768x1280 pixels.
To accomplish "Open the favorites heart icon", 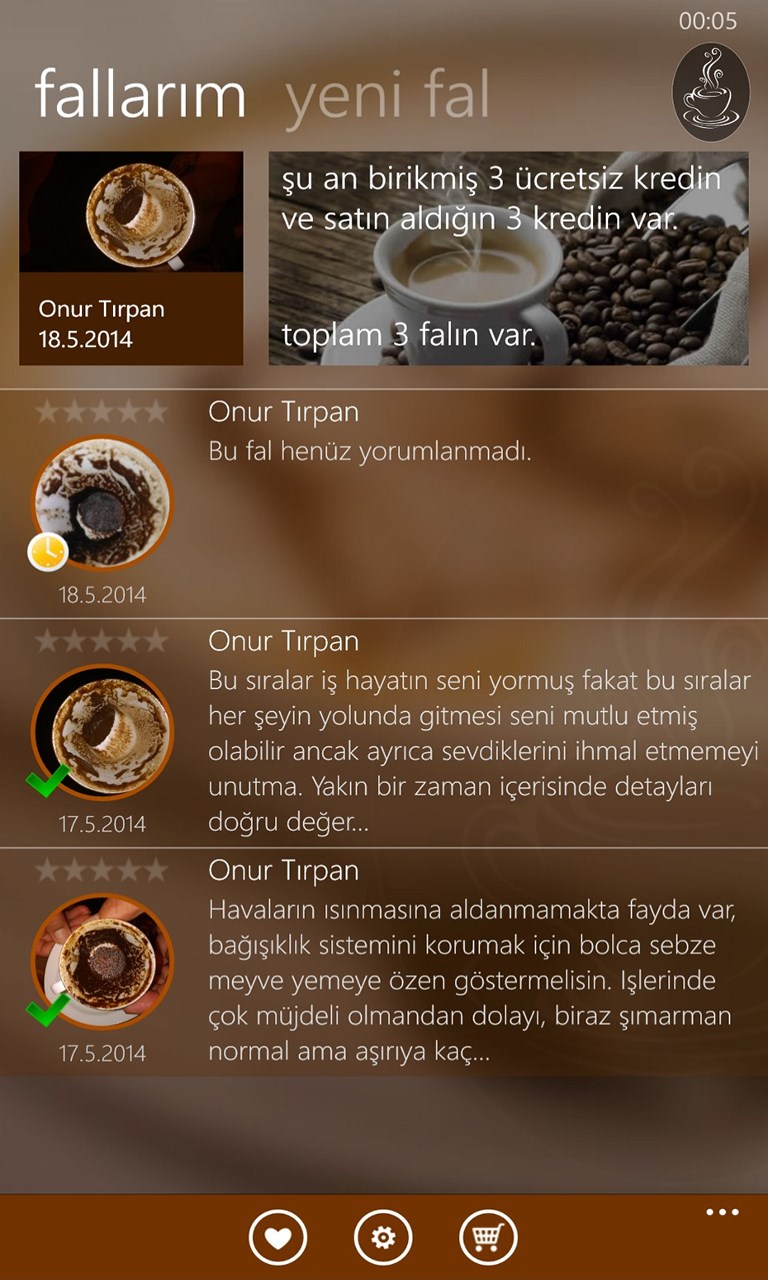I will pyautogui.click(x=277, y=1238).
